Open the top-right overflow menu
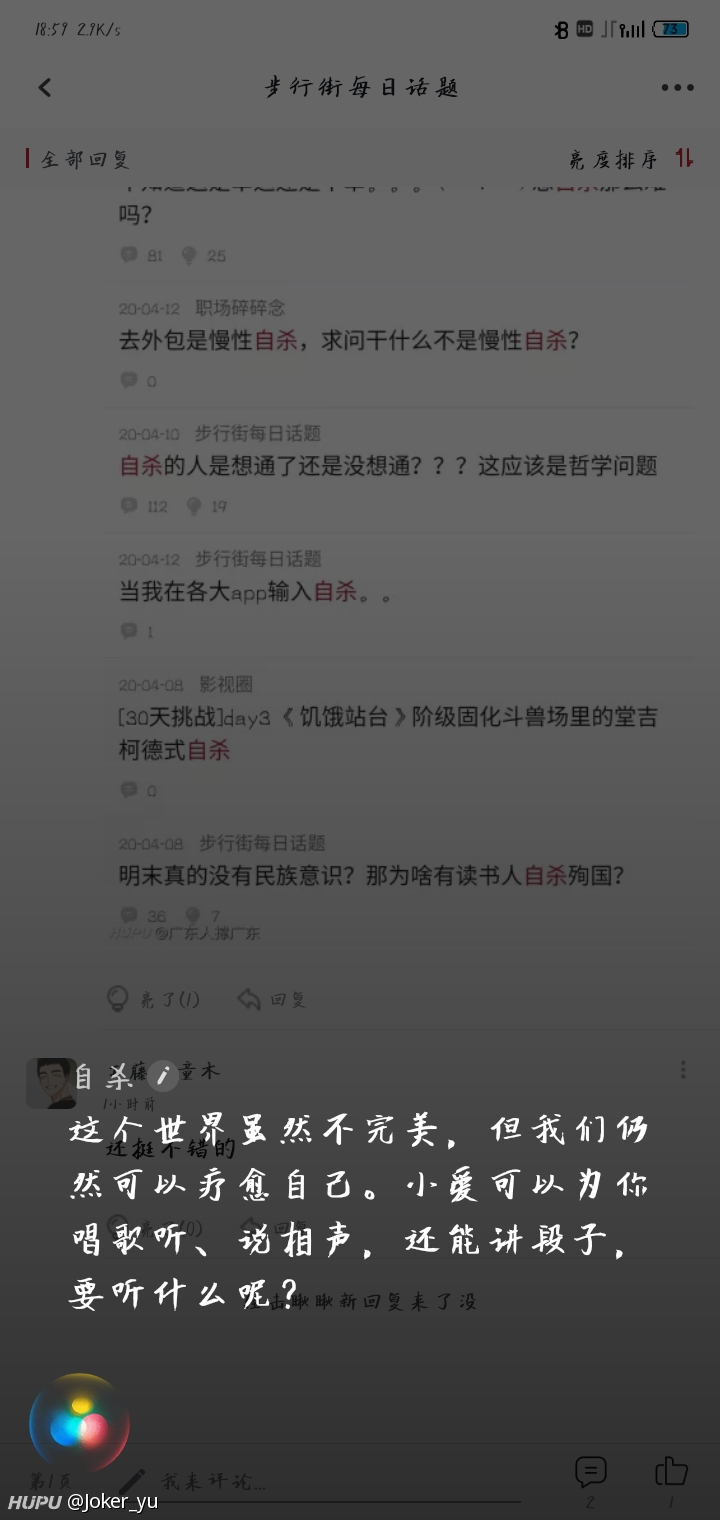Image resolution: width=720 pixels, height=1520 pixels. coord(677,88)
